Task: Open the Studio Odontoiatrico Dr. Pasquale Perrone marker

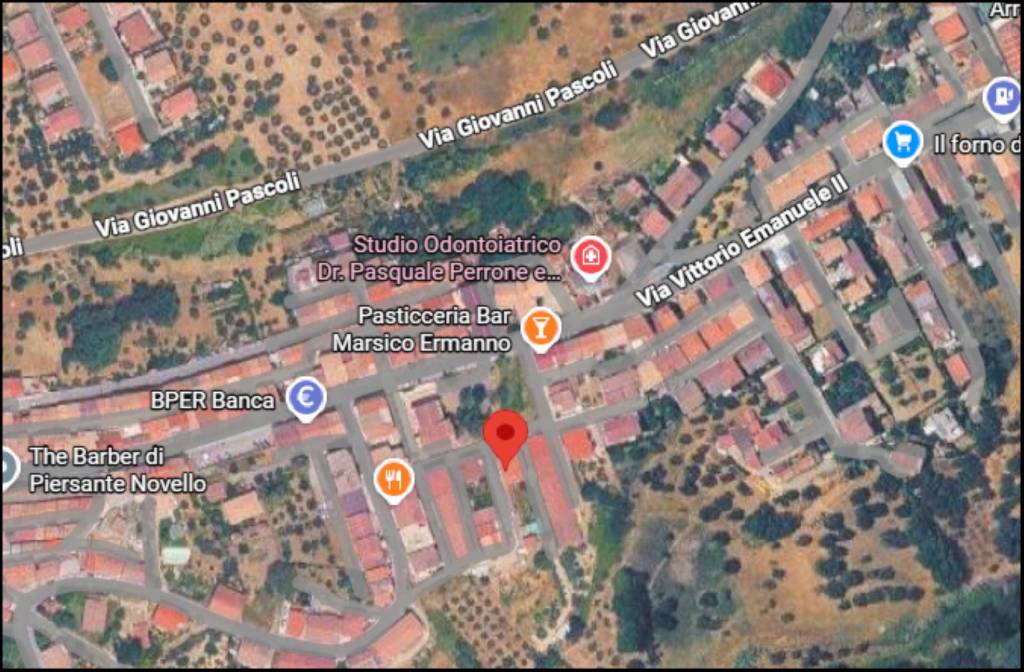Action: coord(590,256)
